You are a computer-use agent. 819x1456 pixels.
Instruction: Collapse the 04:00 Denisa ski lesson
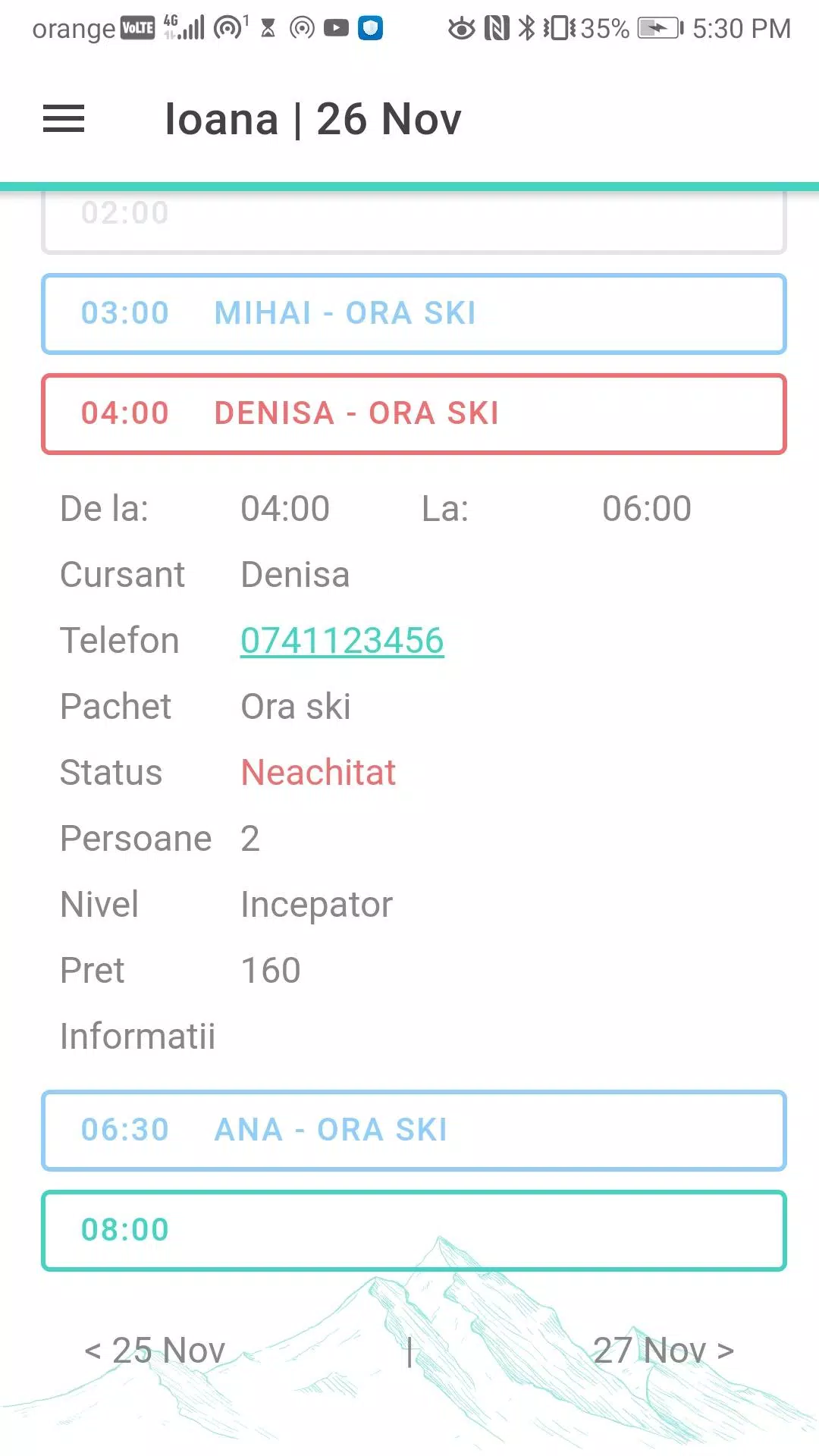(x=413, y=414)
